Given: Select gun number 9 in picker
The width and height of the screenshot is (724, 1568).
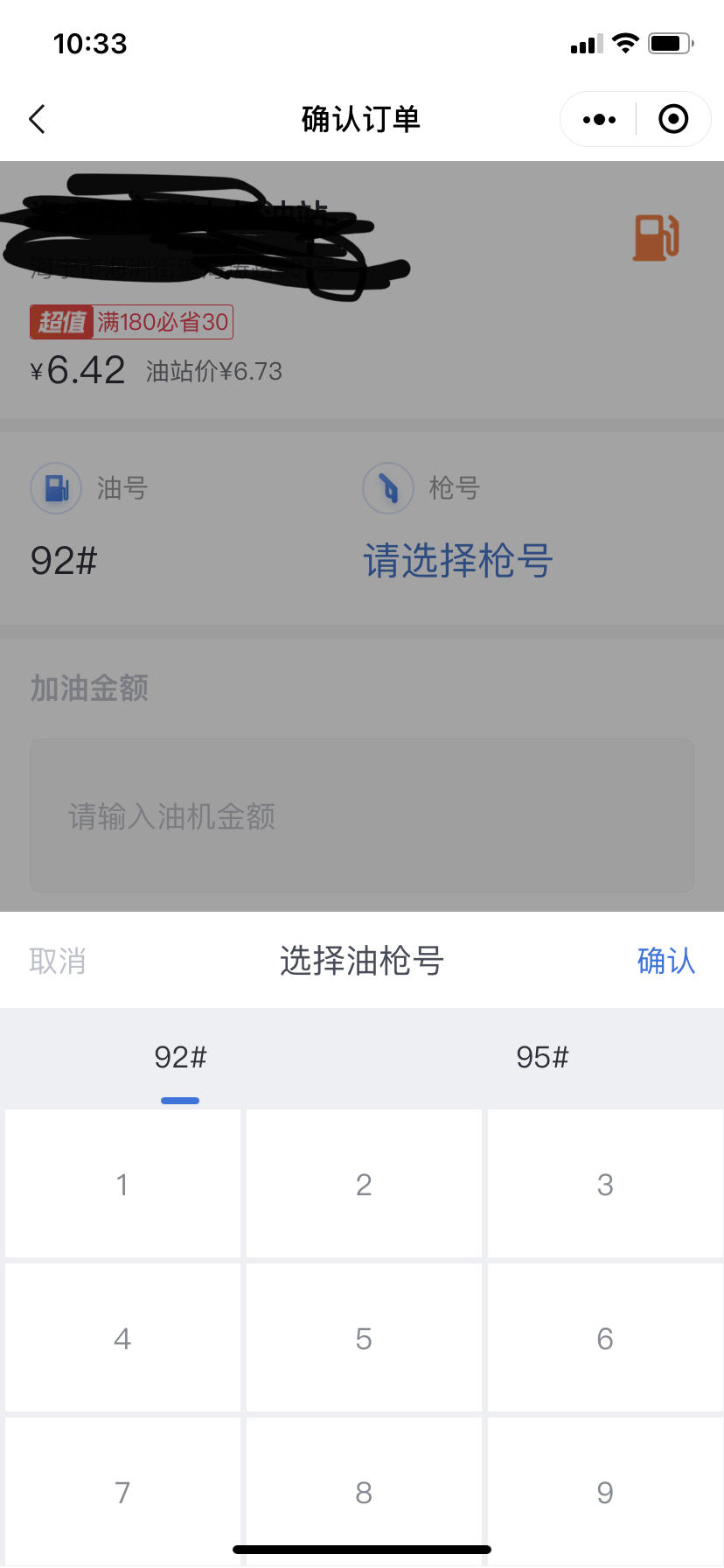Looking at the screenshot, I should [604, 1492].
